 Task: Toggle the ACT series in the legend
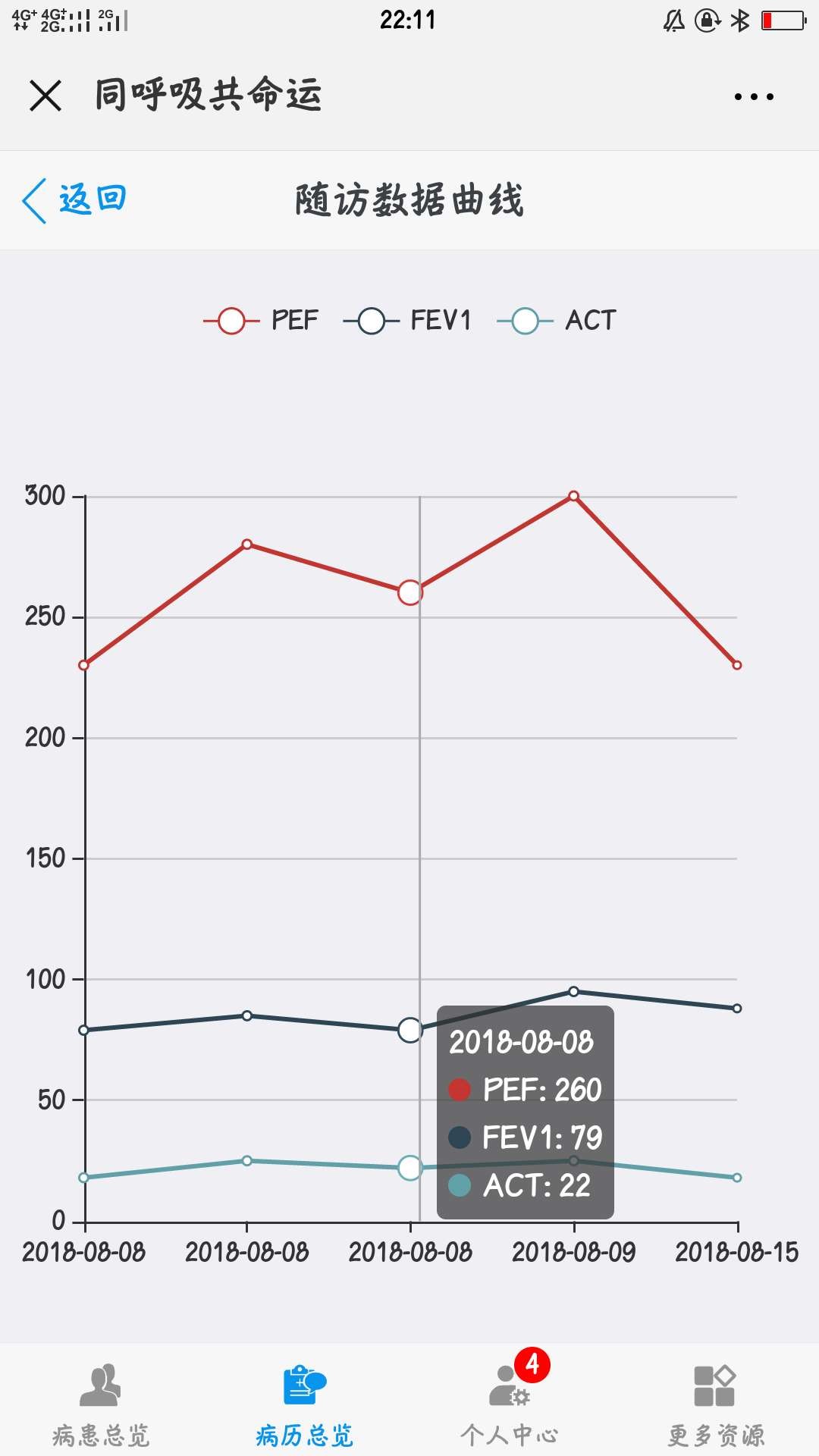pos(557,321)
